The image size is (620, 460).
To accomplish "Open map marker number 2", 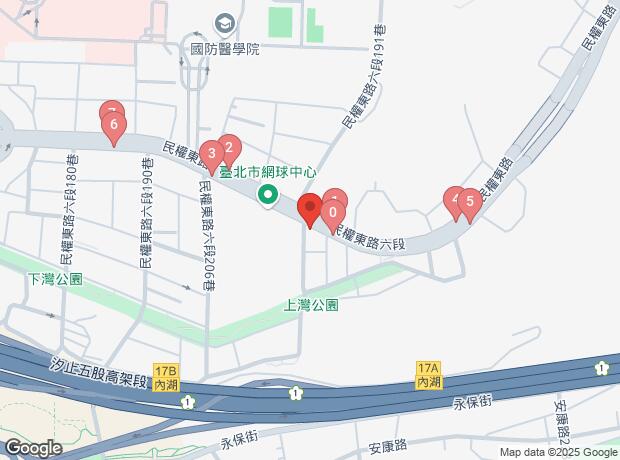I will [x=229, y=148].
